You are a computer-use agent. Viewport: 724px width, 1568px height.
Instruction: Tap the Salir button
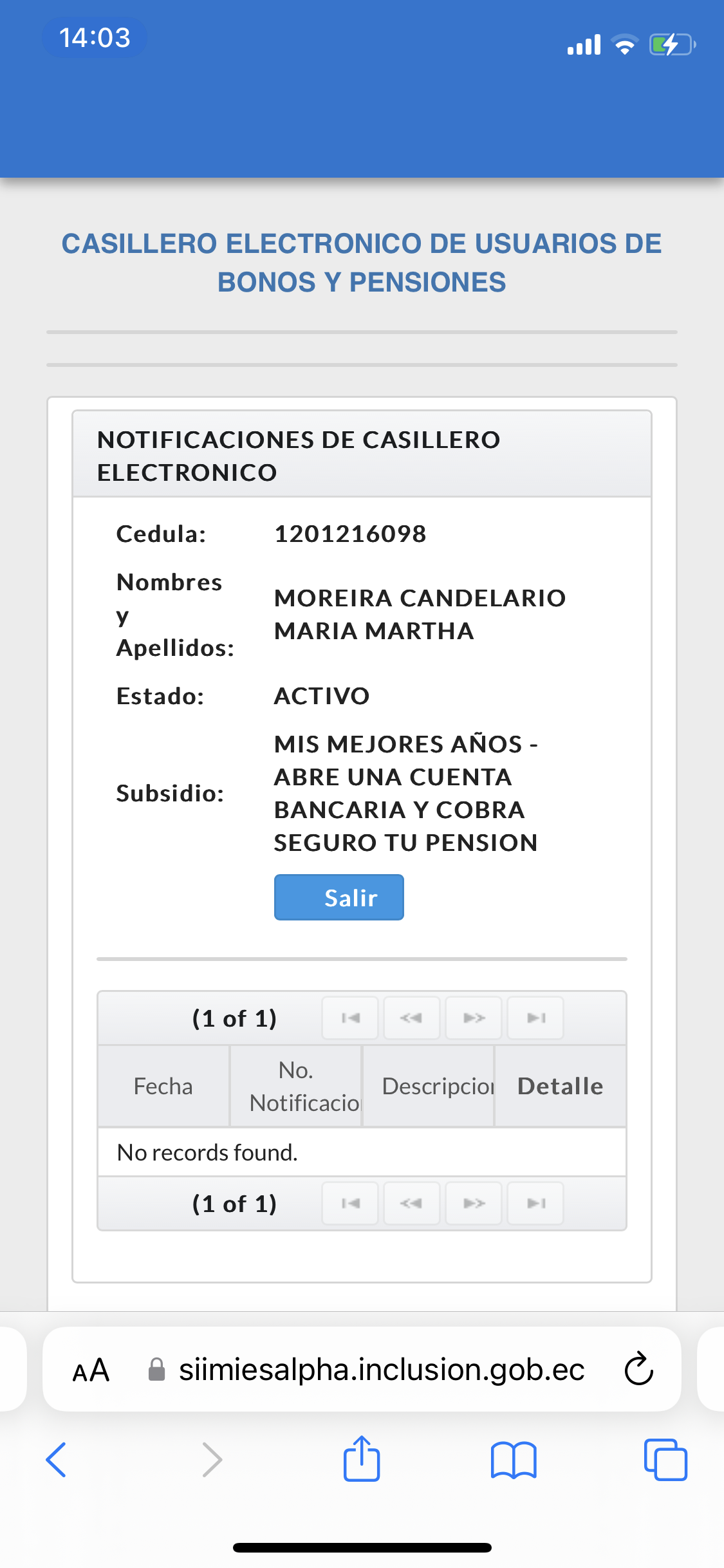pos(339,897)
